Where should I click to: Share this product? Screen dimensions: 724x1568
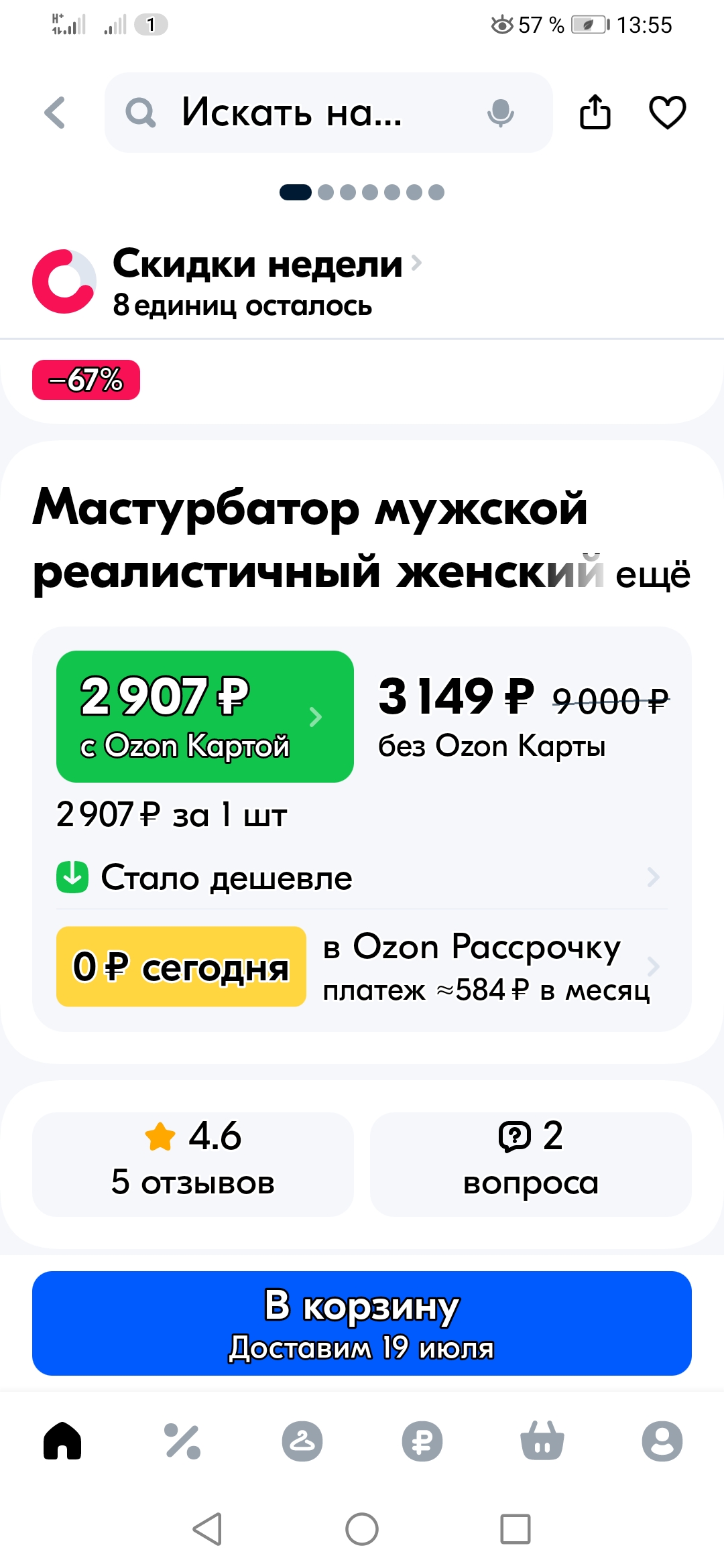pyautogui.click(x=595, y=111)
